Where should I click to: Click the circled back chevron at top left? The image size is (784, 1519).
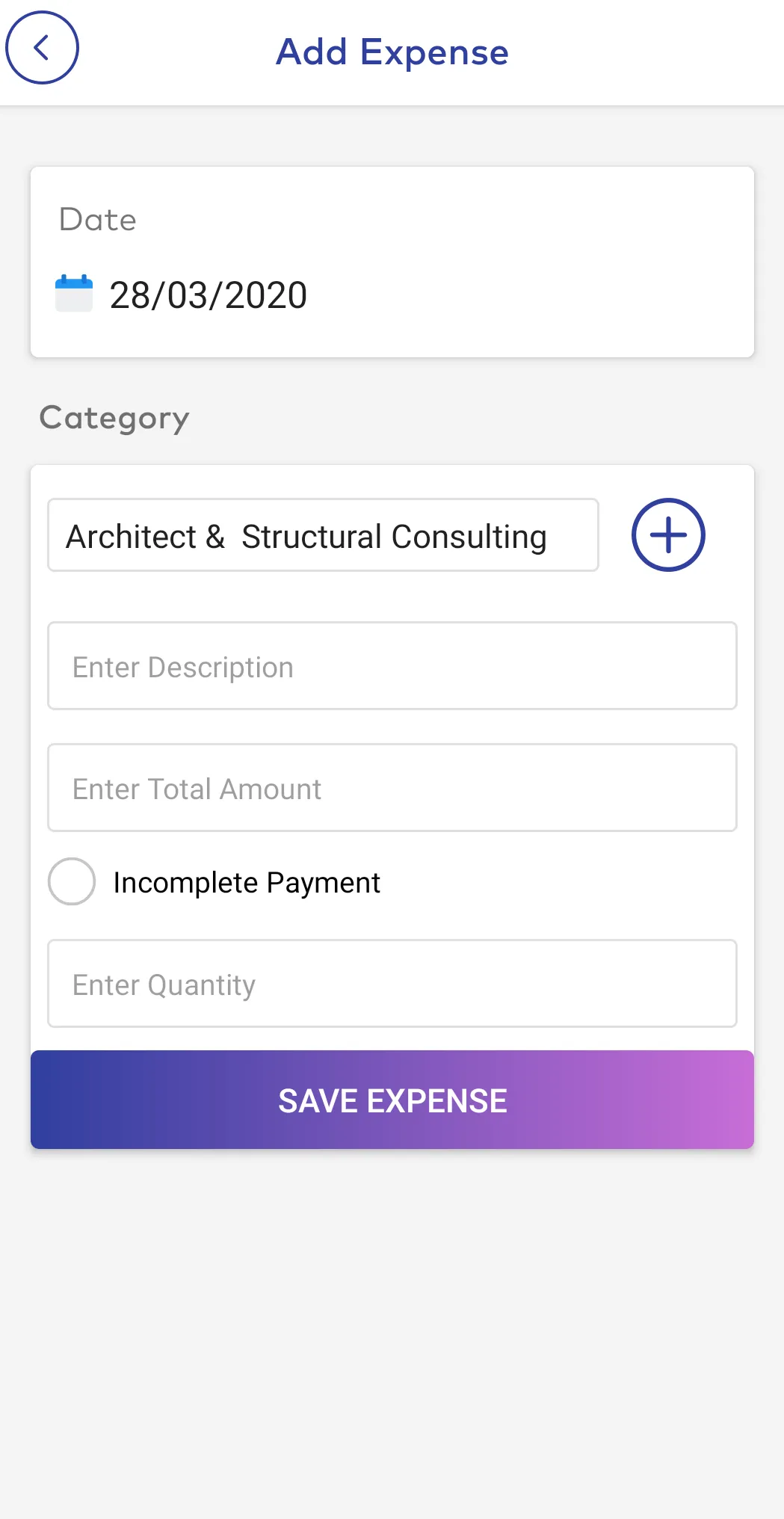pyautogui.click(x=41, y=47)
